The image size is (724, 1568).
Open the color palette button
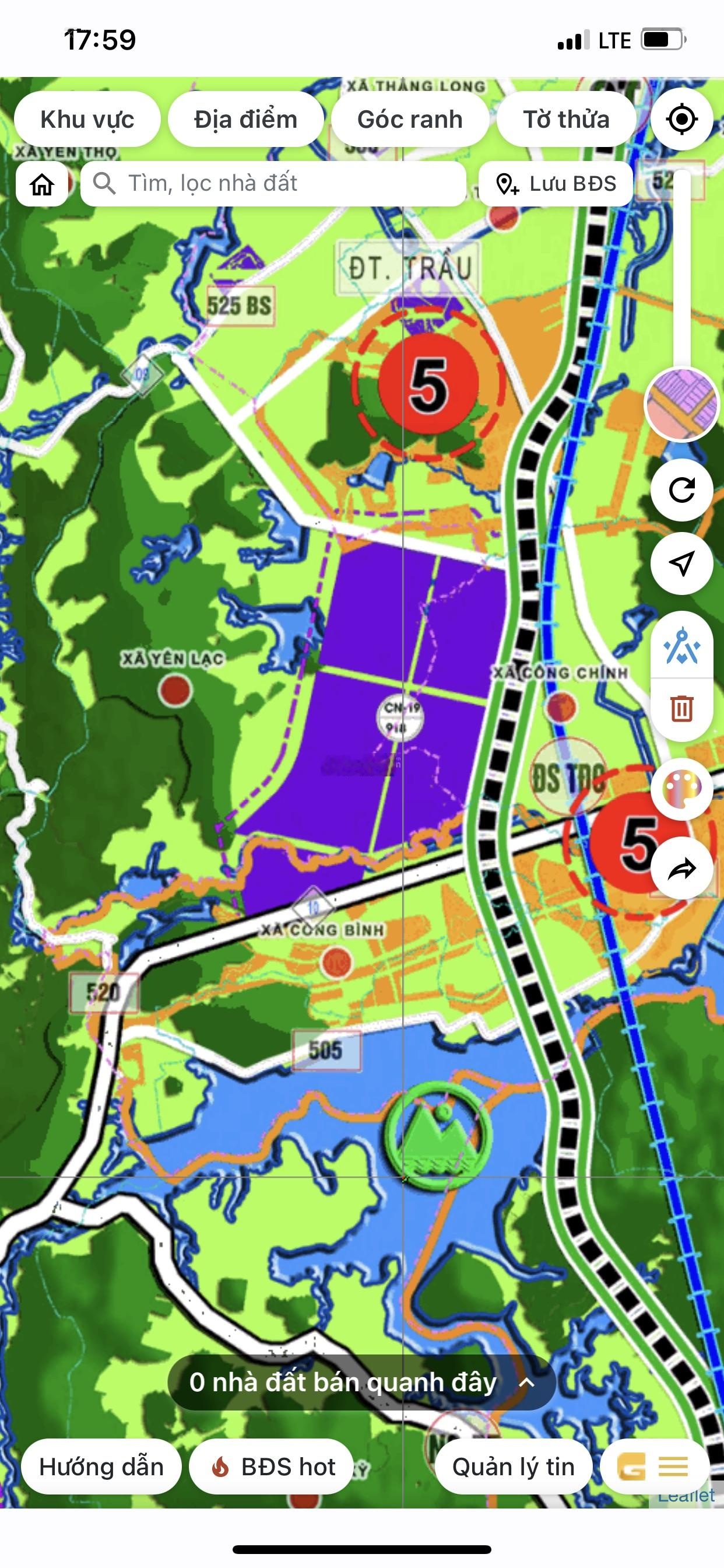(x=681, y=789)
